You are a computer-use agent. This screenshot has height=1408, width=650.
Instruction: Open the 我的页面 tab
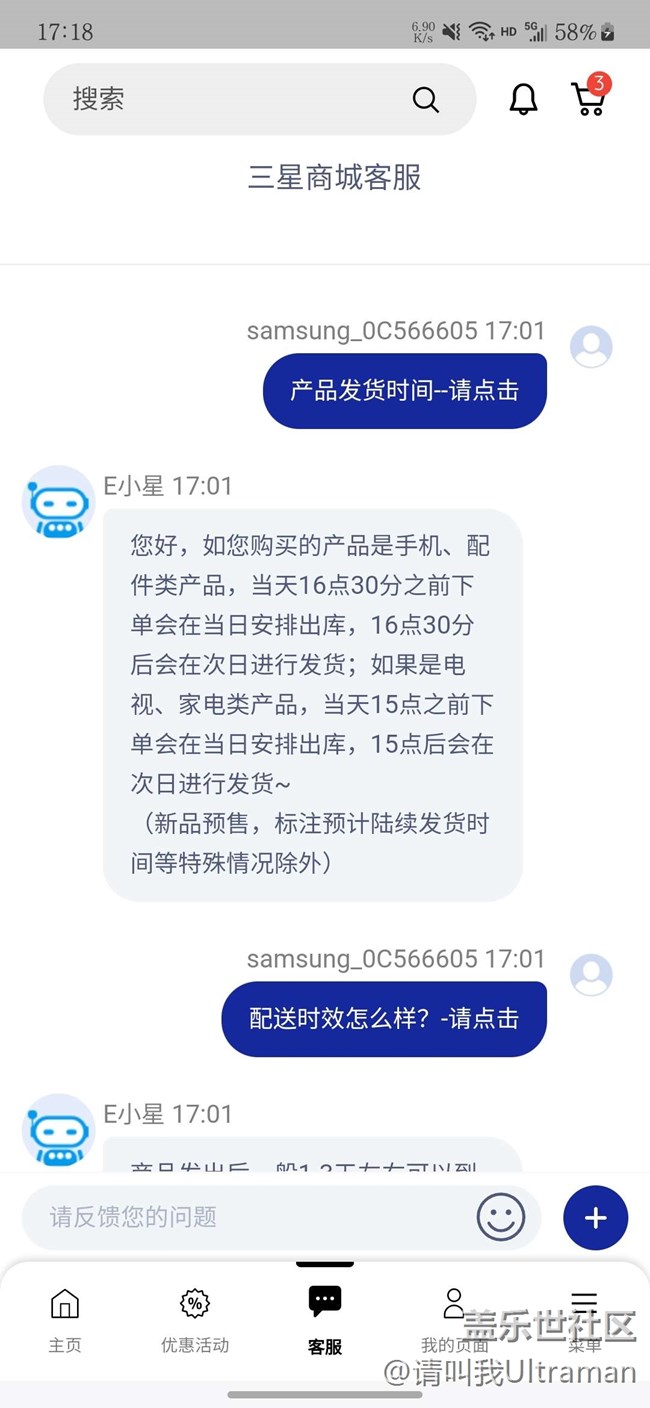[x=454, y=1320]
